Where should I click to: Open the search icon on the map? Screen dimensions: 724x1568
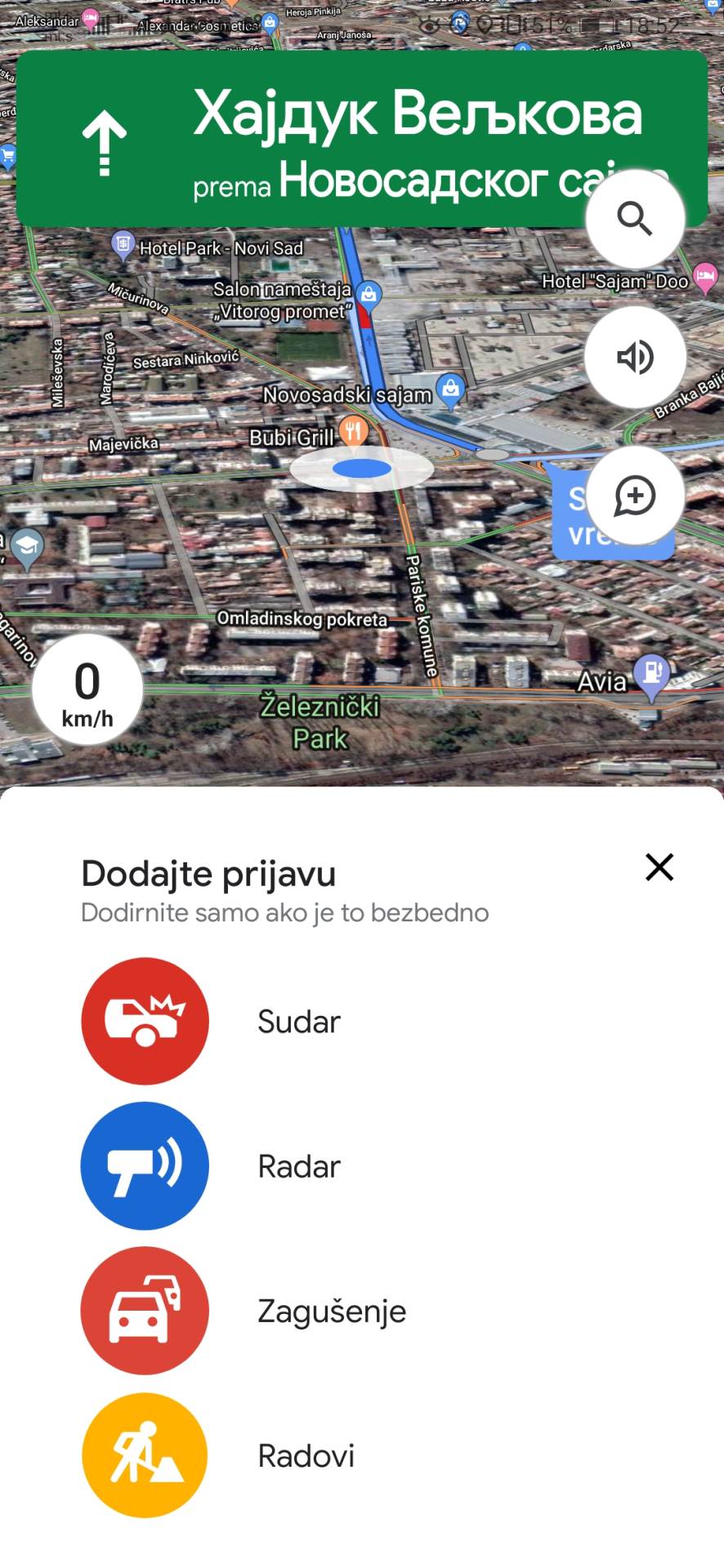636,218
